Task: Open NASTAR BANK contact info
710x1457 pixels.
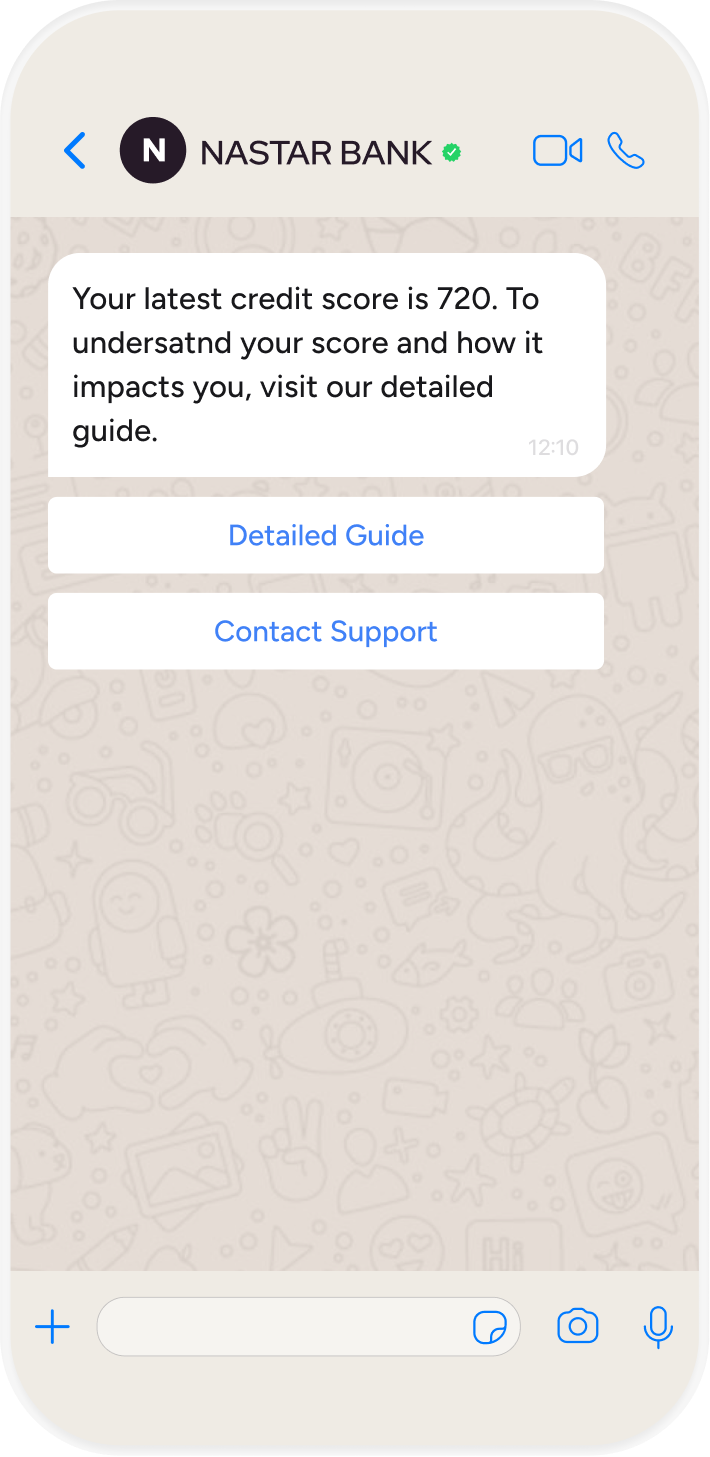Action: coord(316,152)
